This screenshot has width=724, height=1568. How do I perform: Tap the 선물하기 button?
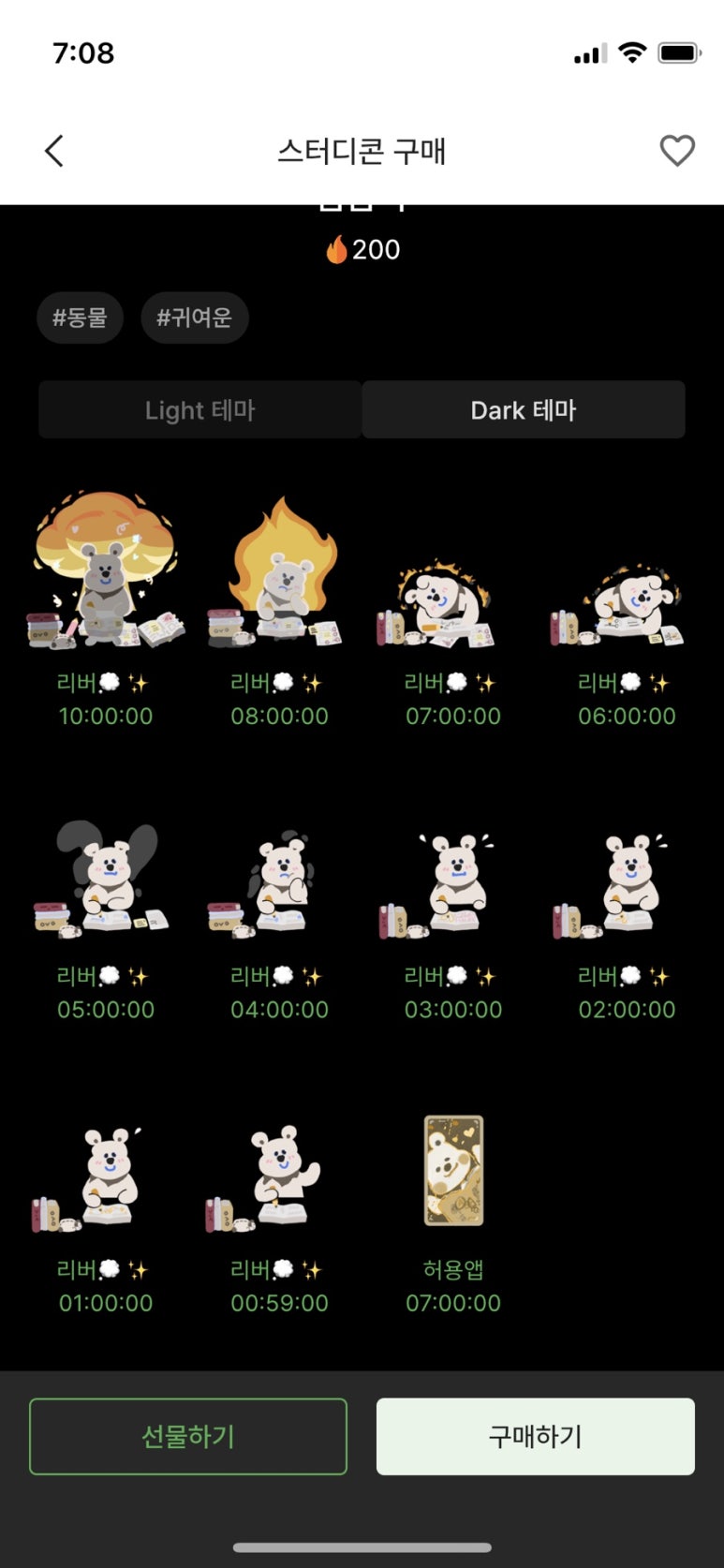(x=188, y=1437)
